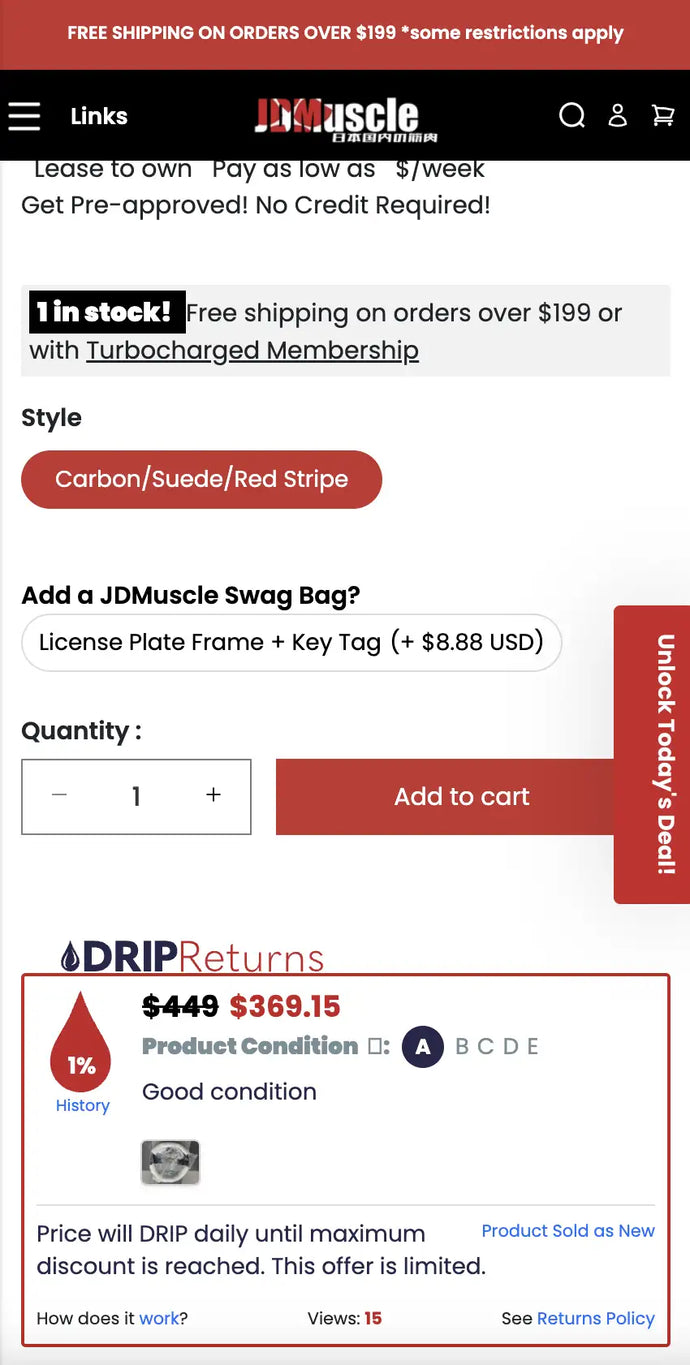The image size is (690, 1365).
Task: Learn how DRIP works via work link
Action: click(x=159, y=1318)
